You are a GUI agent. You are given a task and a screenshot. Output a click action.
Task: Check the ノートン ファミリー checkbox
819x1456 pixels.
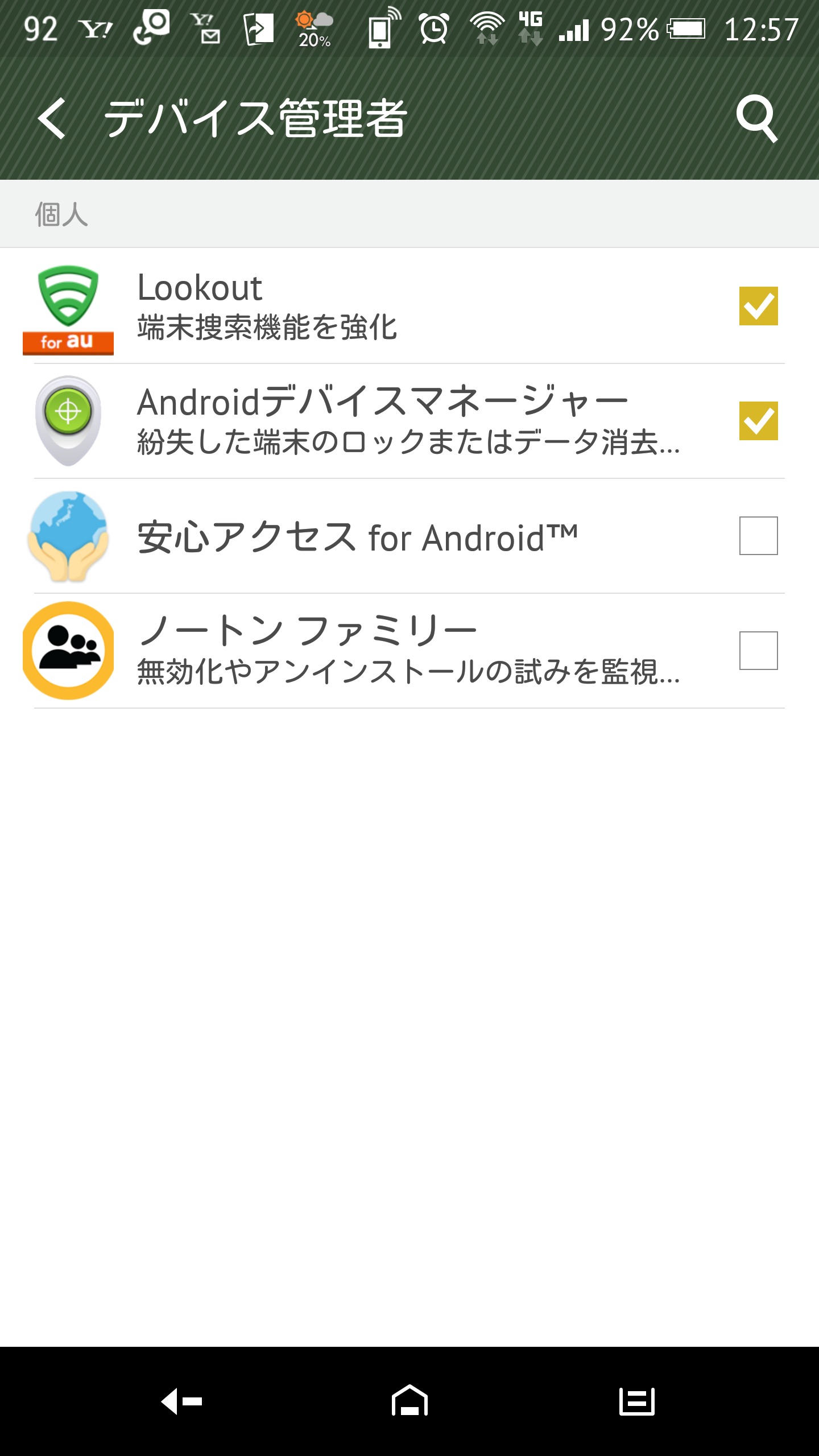(x=758, y=651)
